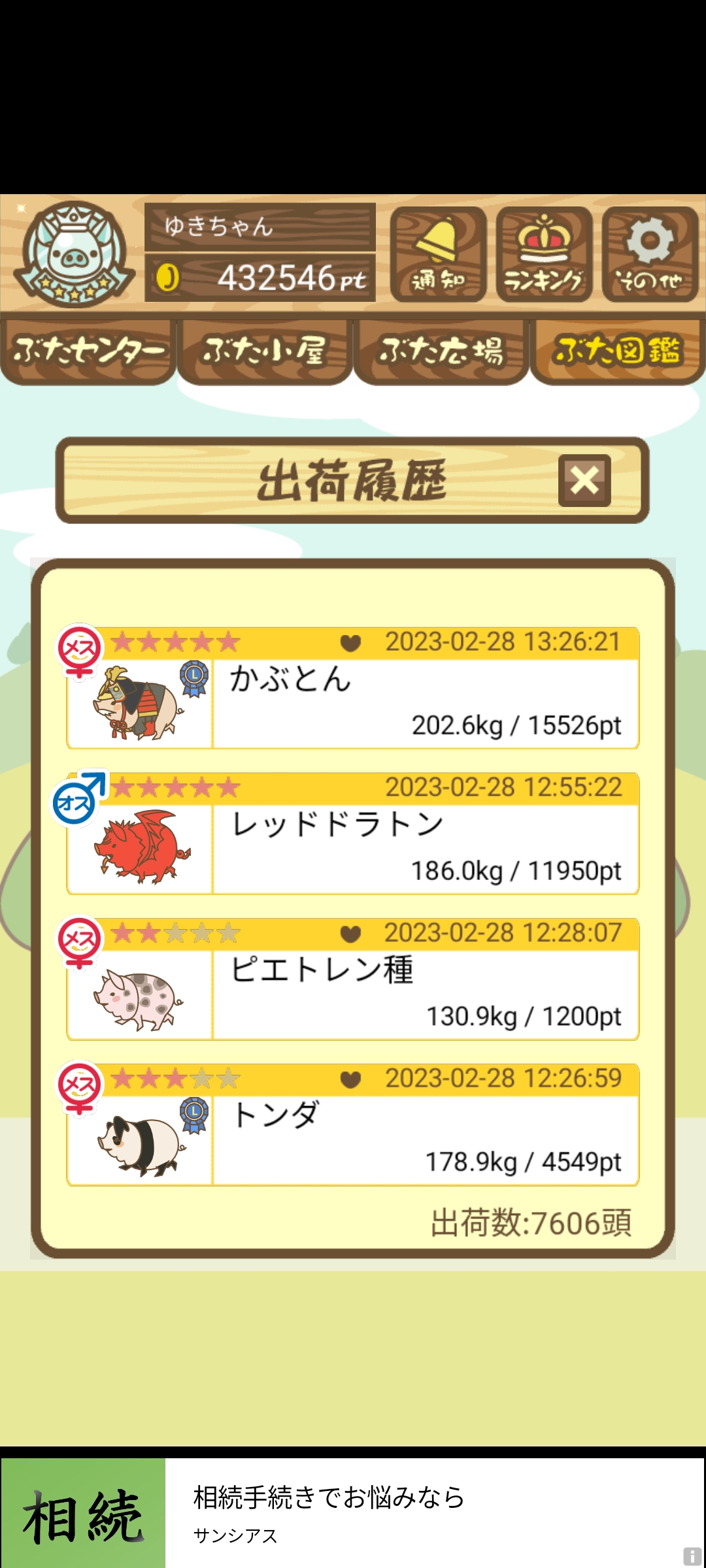Switch to the ぶたセンター tab
The height and width of the screenshot is (1568, 706).
pos(88,351)
